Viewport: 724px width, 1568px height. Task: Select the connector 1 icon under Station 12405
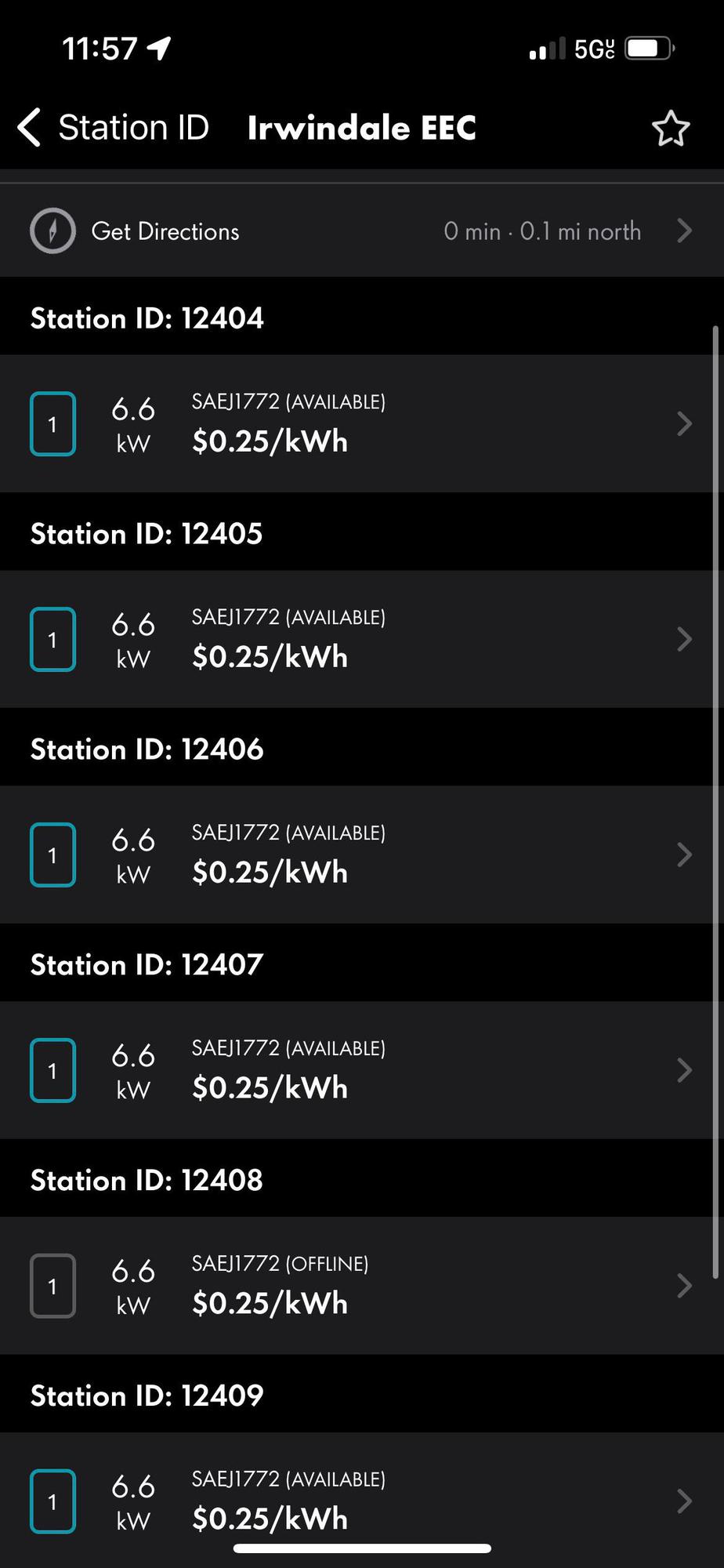coord(52,639)
